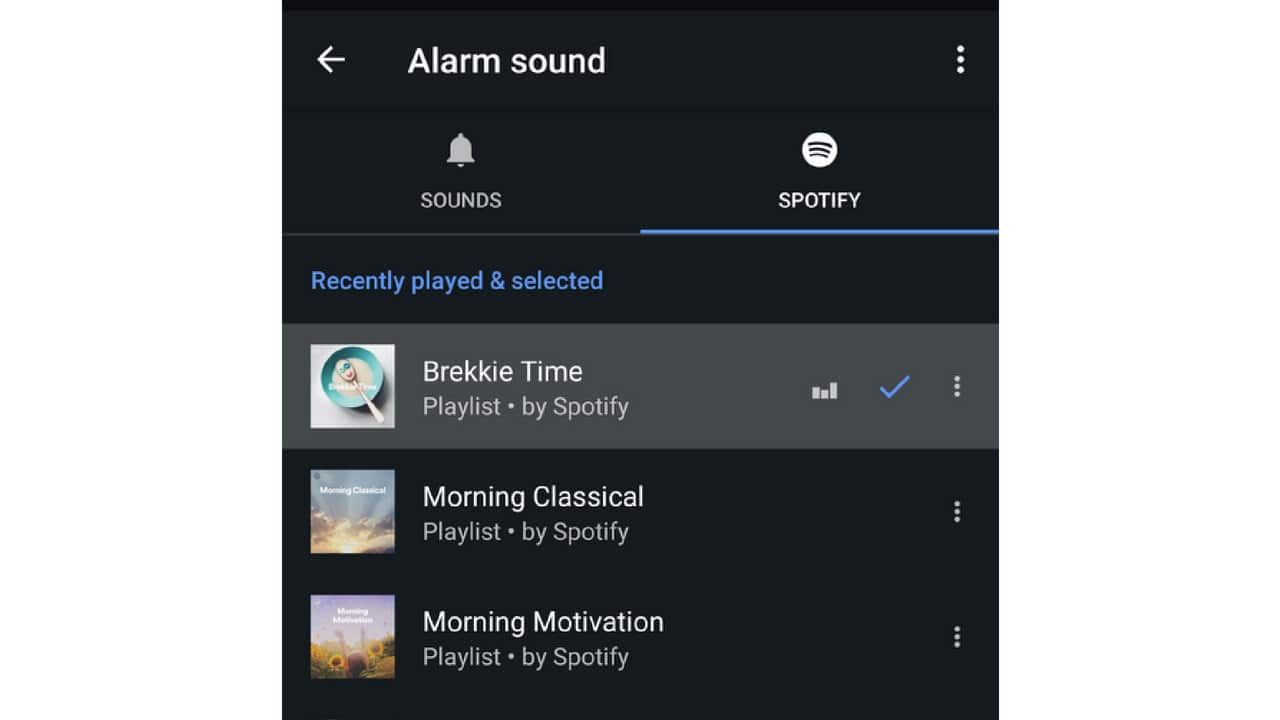Select Morning Classical playlist
Viewport: 1280px width, 720px height.
coord(533,512)
